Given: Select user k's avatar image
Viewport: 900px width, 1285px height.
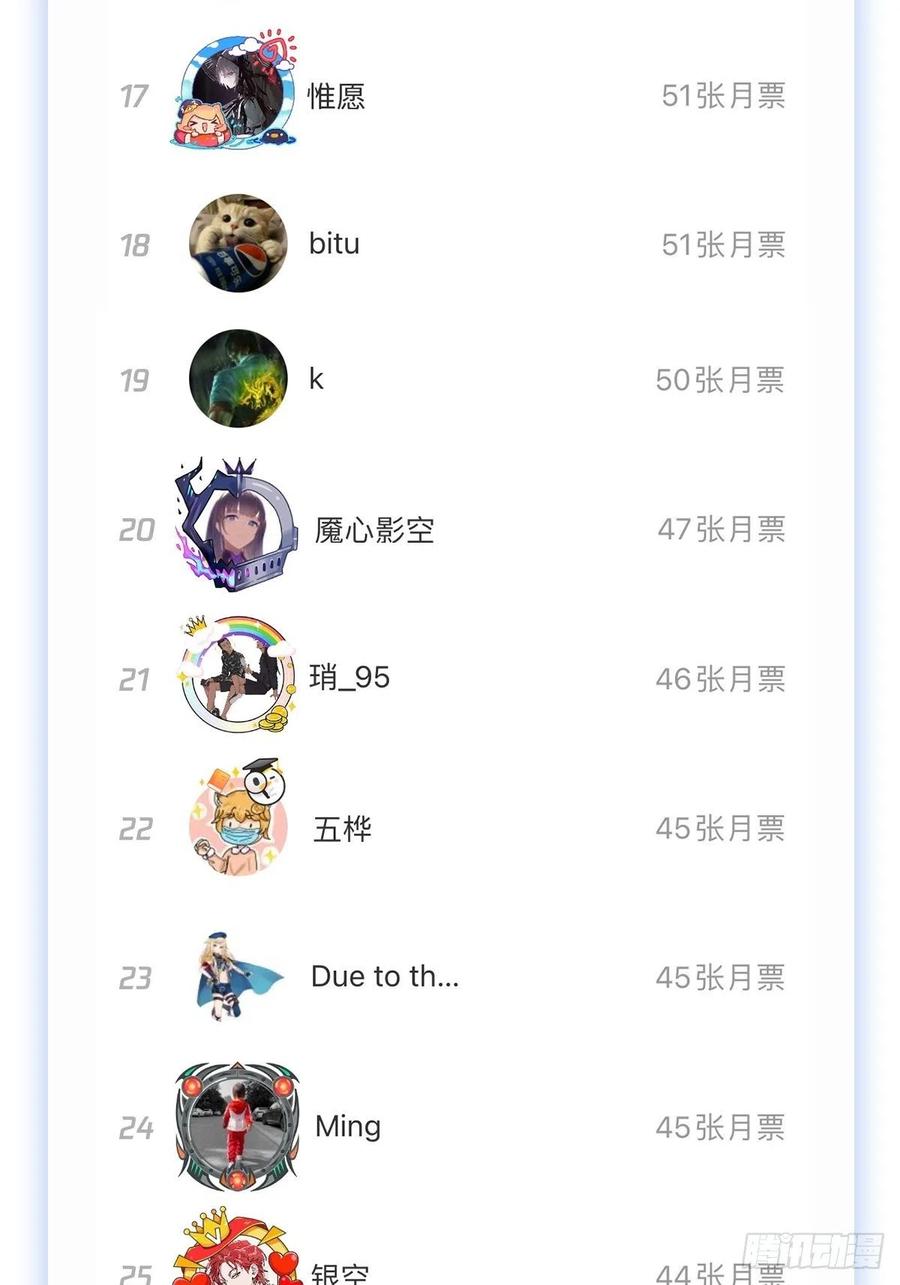Looking at the screenshot, I should pos(237,379).
